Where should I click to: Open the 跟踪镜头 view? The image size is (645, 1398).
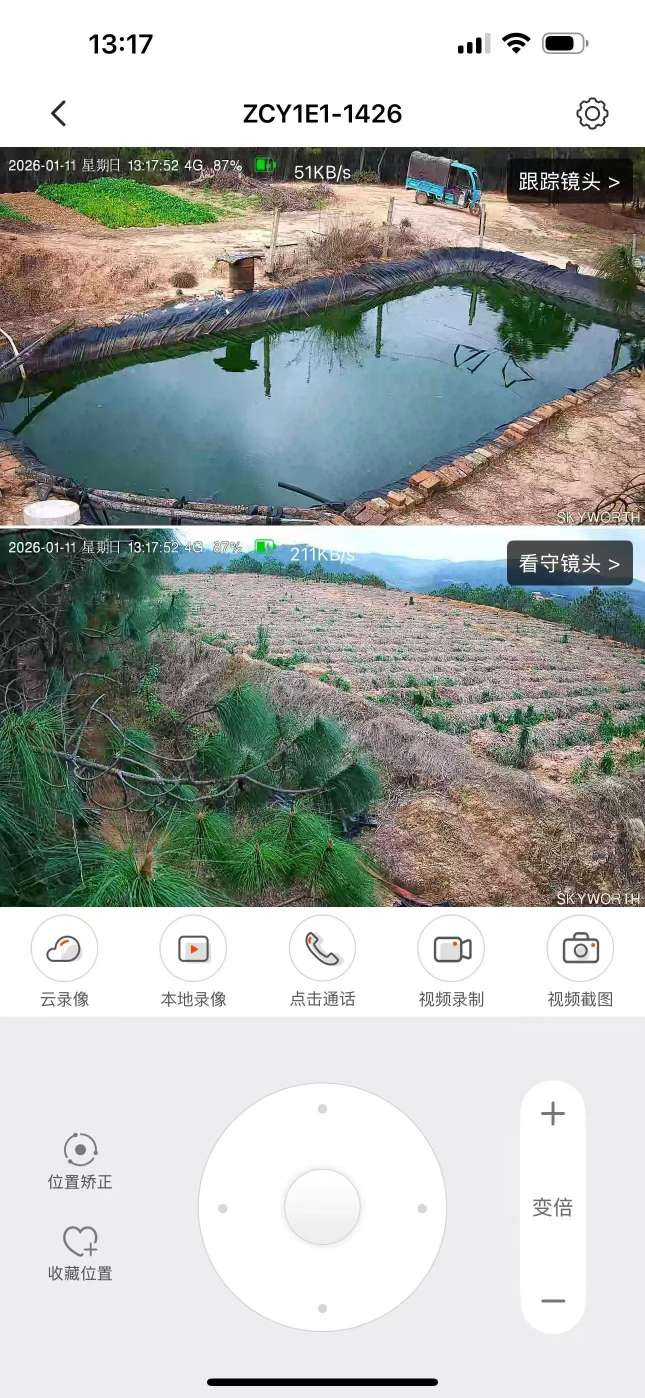click(569, 182)
